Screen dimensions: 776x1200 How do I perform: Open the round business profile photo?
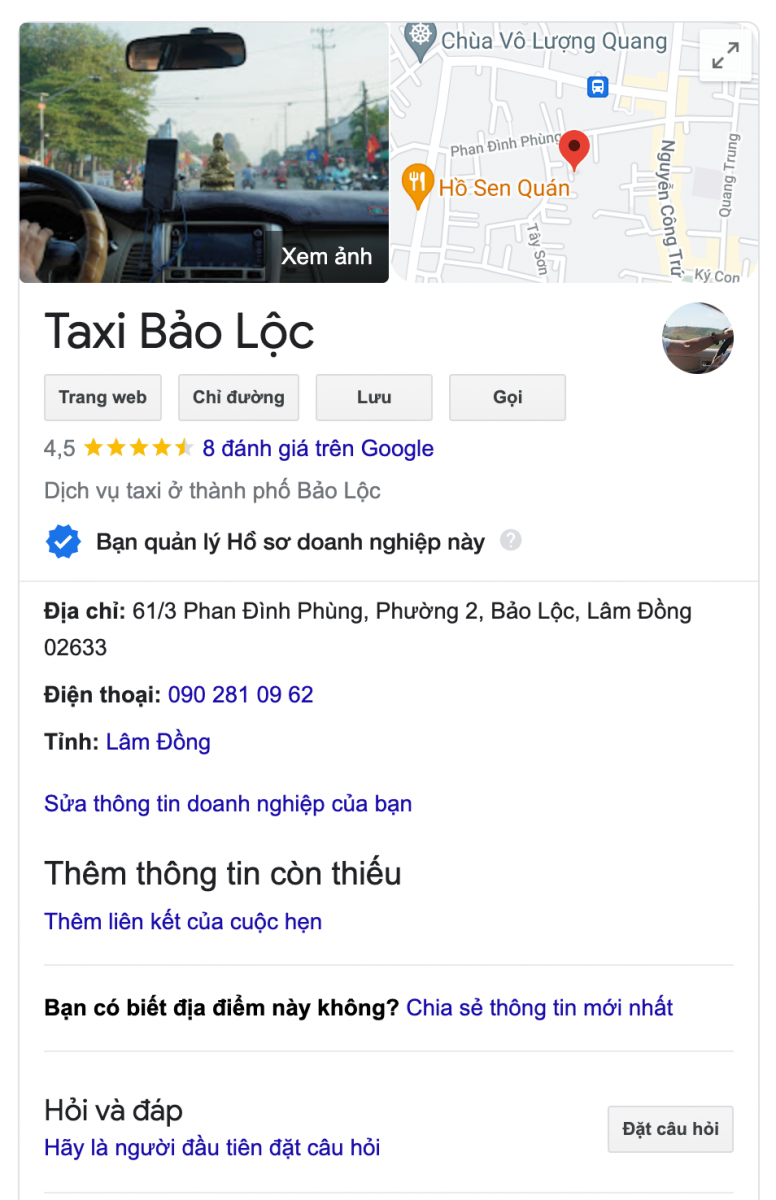pyautogui.click(x=698, y=339)
